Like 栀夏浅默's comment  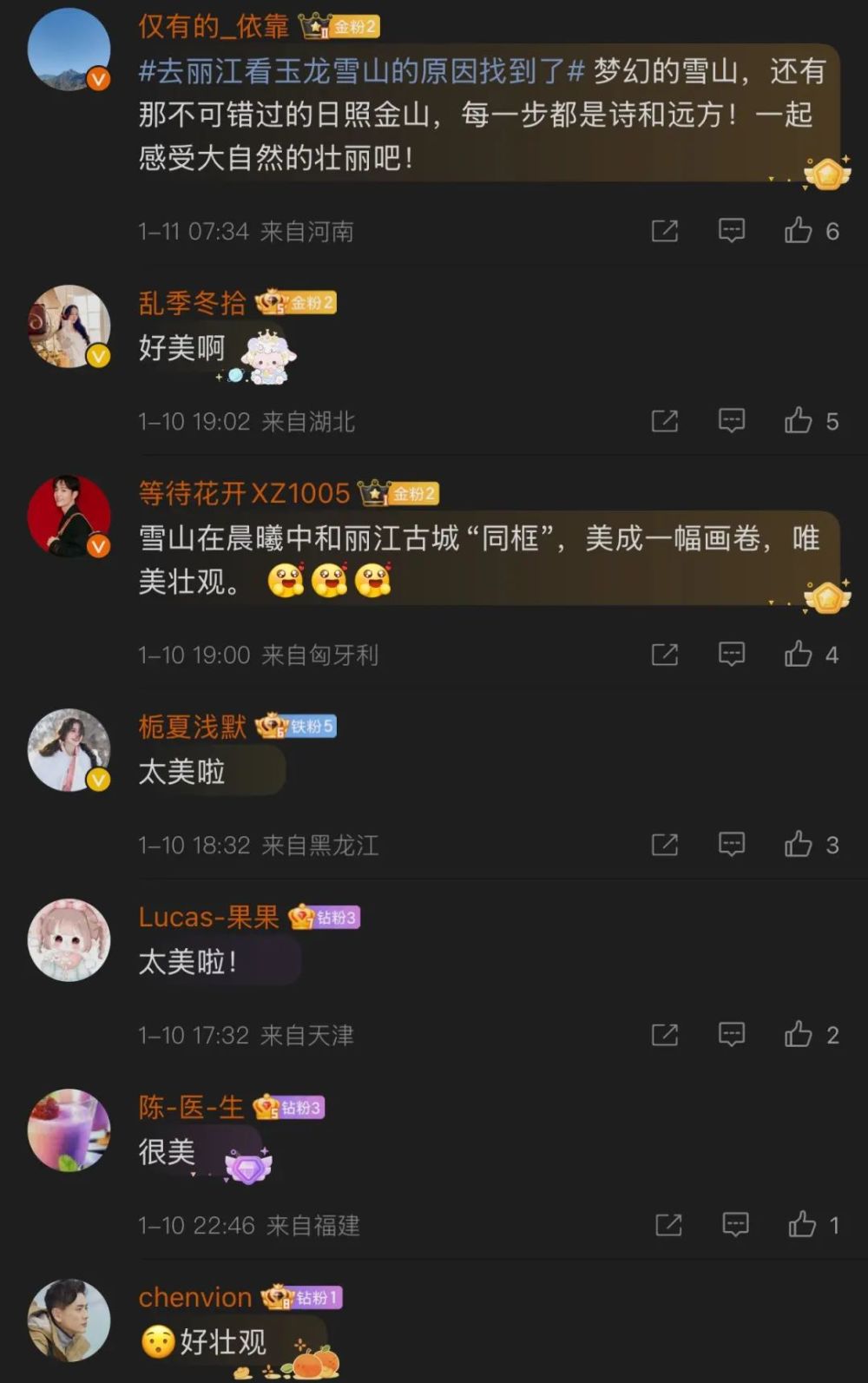click(799, 845)
